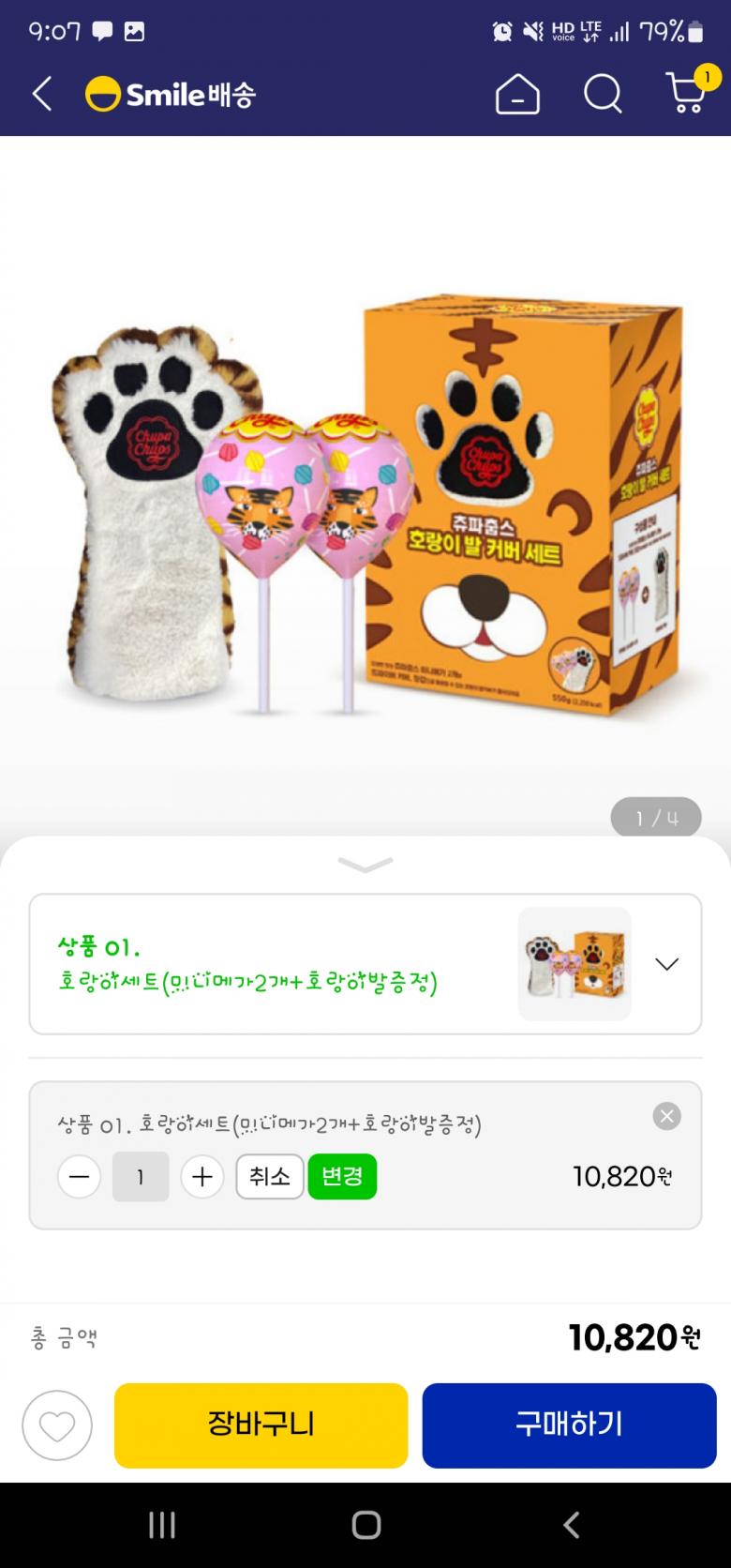
Task: Increase quantity with plus button
Action: (202, 1177)
